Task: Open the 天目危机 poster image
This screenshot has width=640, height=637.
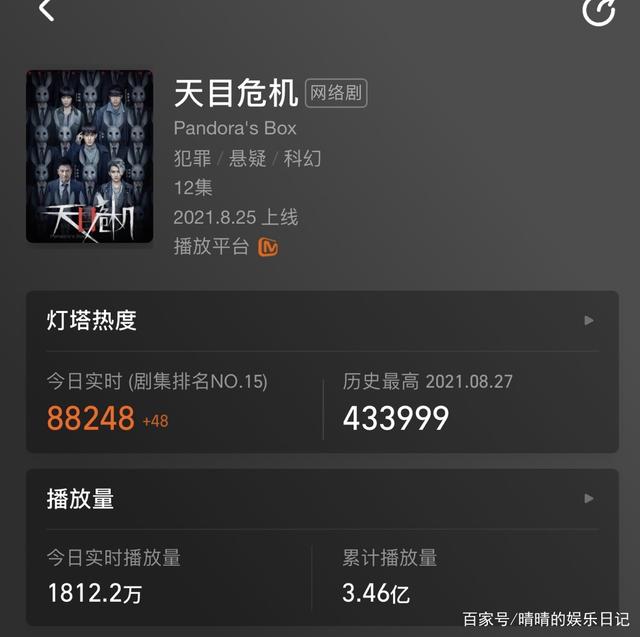Action: click(89, 156)
